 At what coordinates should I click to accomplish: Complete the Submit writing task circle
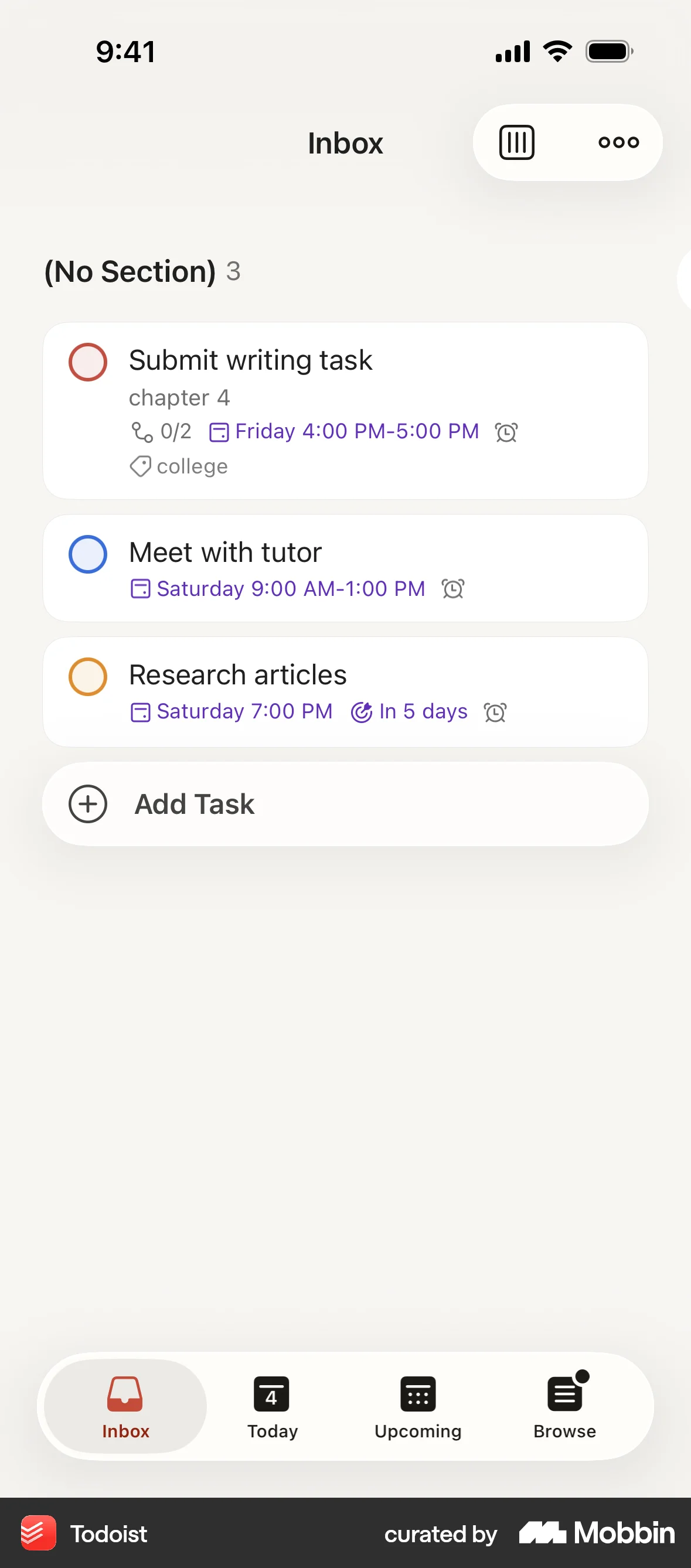point(88,362)
